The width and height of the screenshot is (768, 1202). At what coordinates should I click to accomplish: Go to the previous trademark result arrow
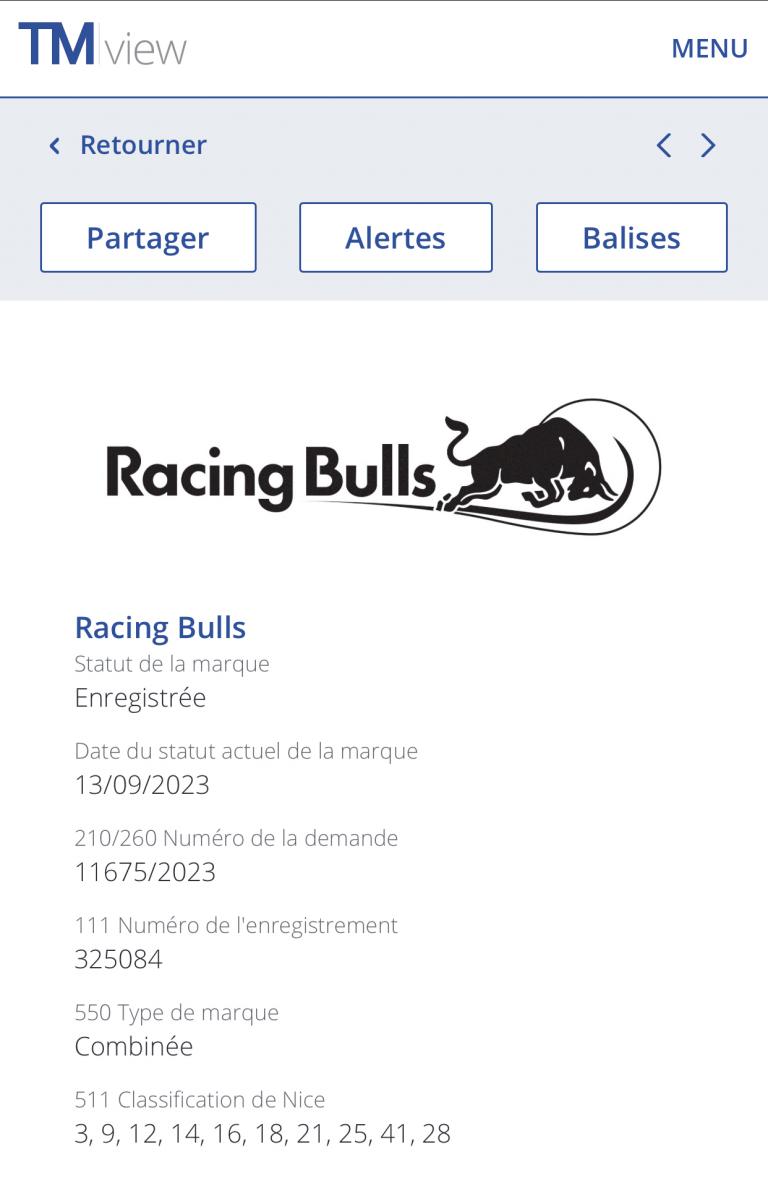(x=663, y=146)
